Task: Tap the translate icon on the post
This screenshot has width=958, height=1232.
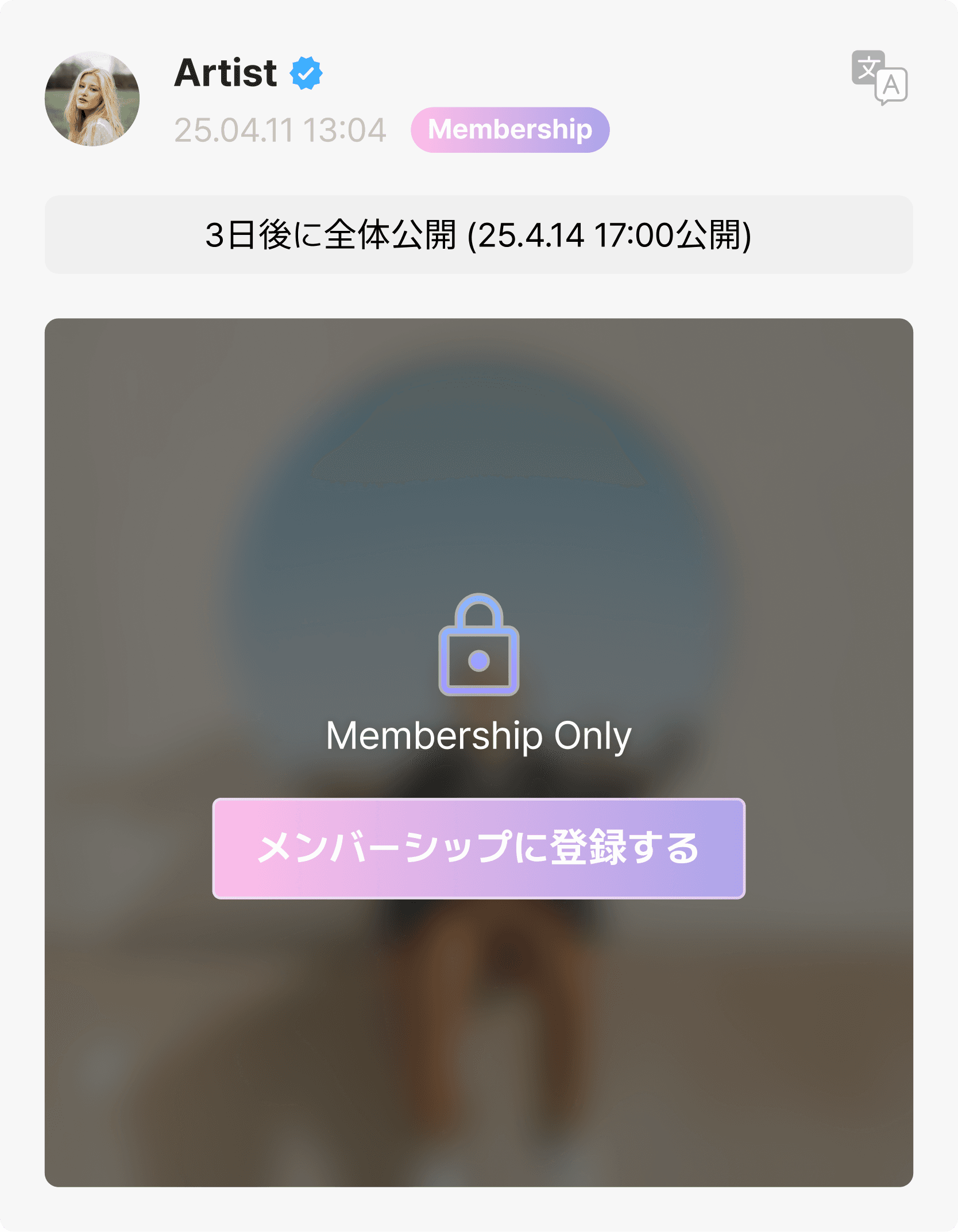Action: point(879,78)
